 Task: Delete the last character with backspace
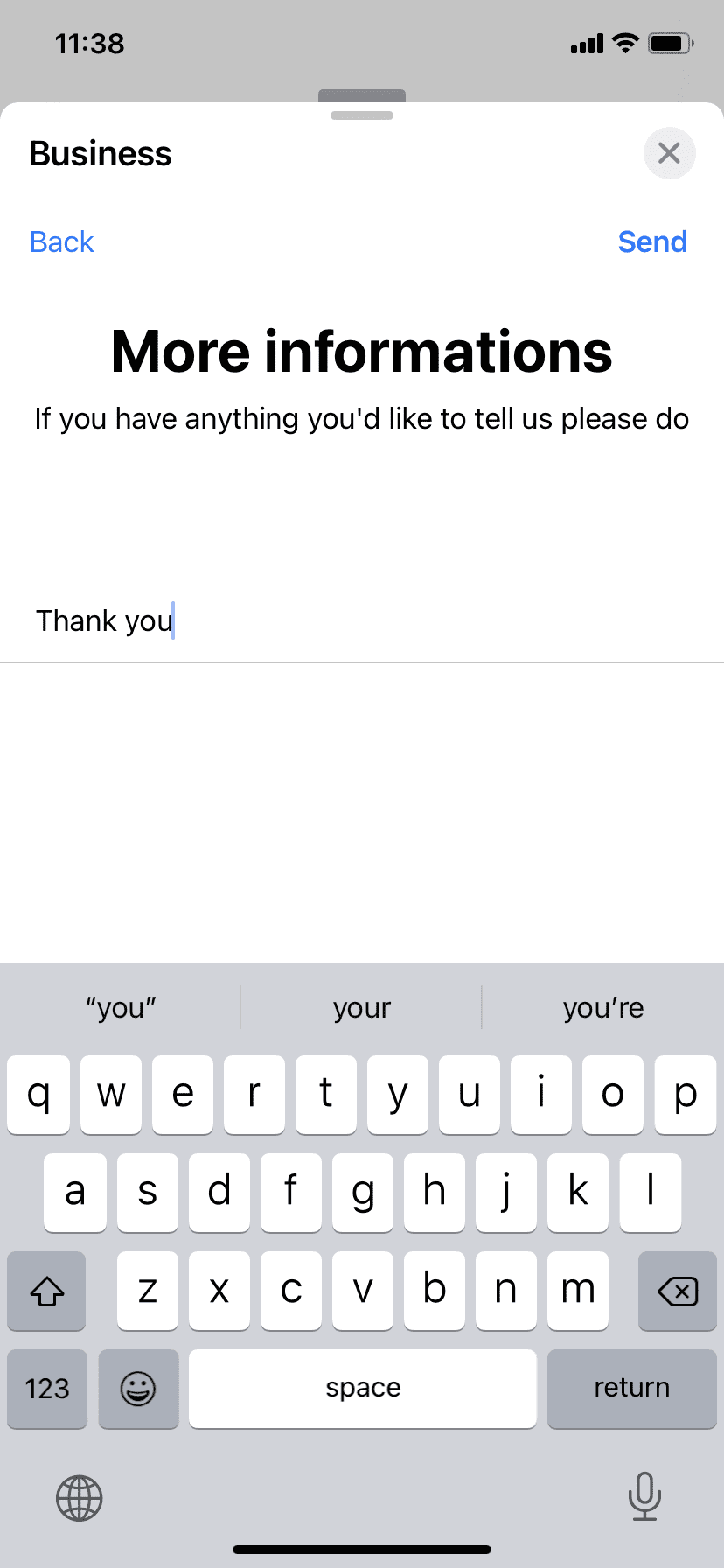[x=677, y=1291]
